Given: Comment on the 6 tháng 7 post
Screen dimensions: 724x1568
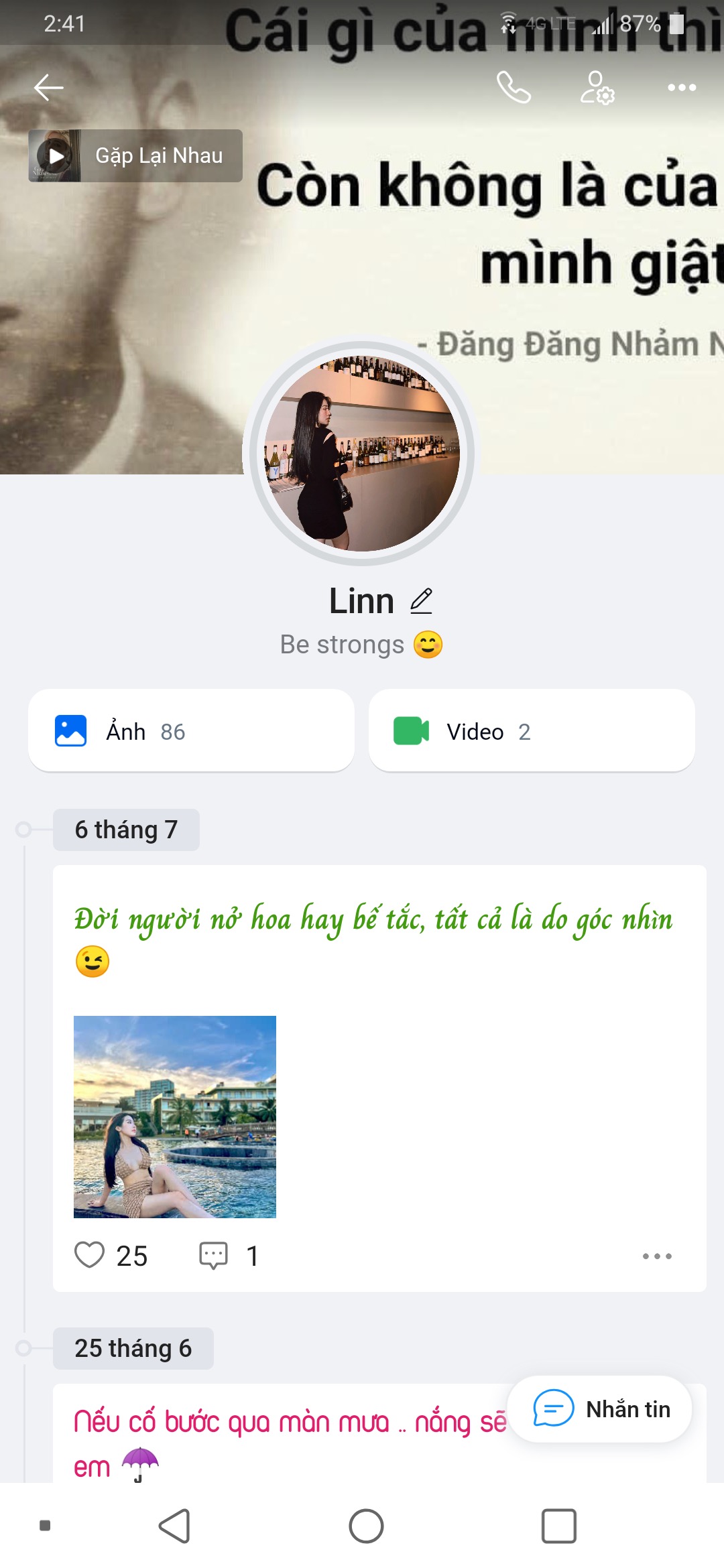Looking at the screenshot, I should click(214, 1255).
